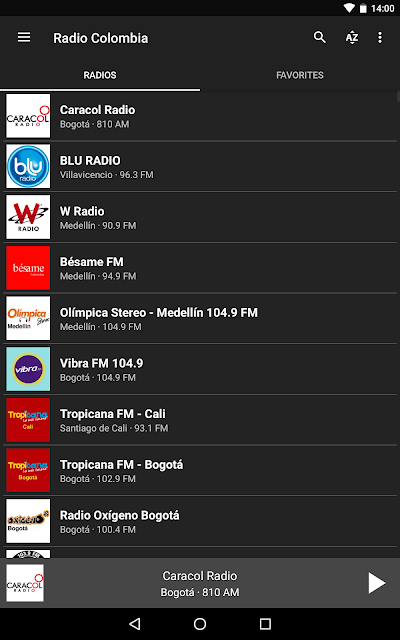Open BLU RADIO Villavicencio station

pos(200,167)
